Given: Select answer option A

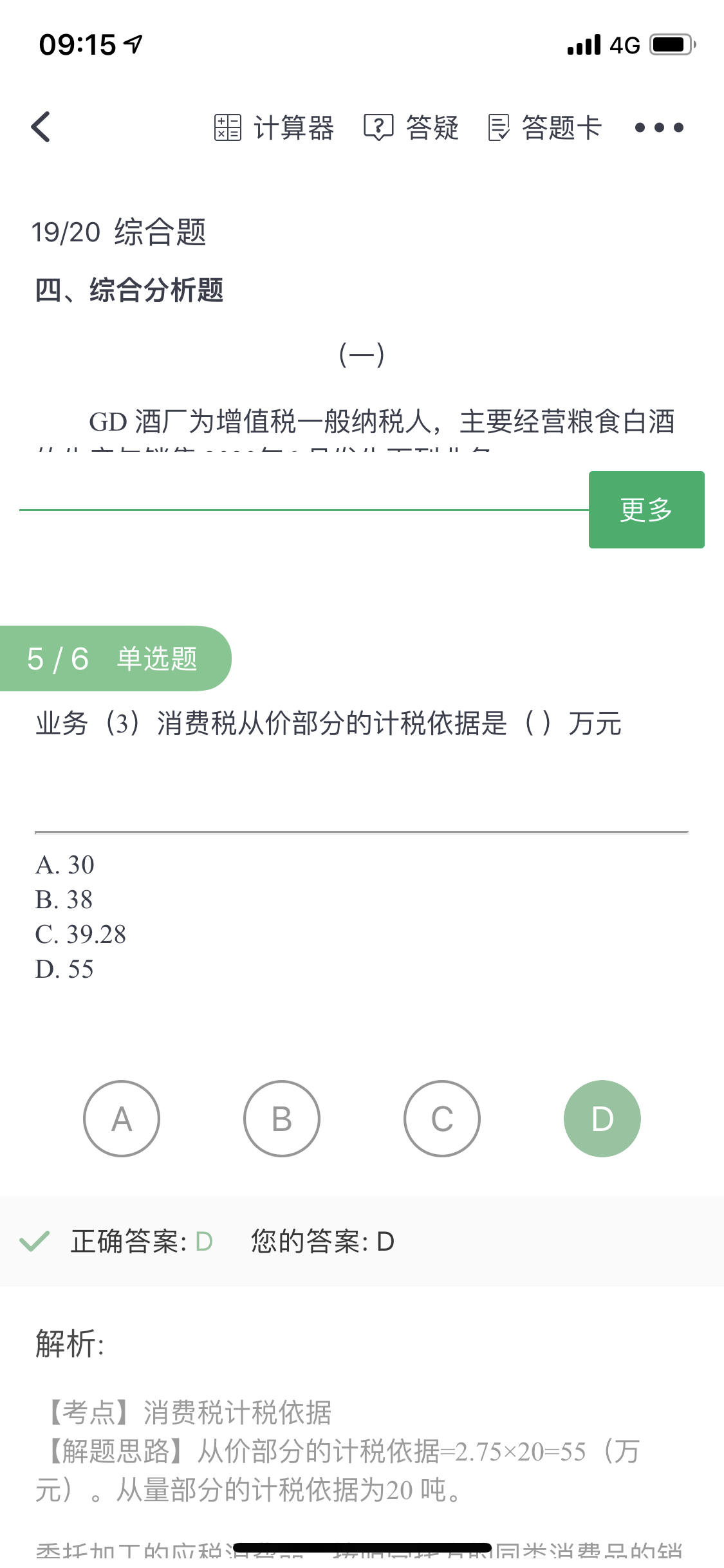Looking at the screenshot, I should (122, 1119).
